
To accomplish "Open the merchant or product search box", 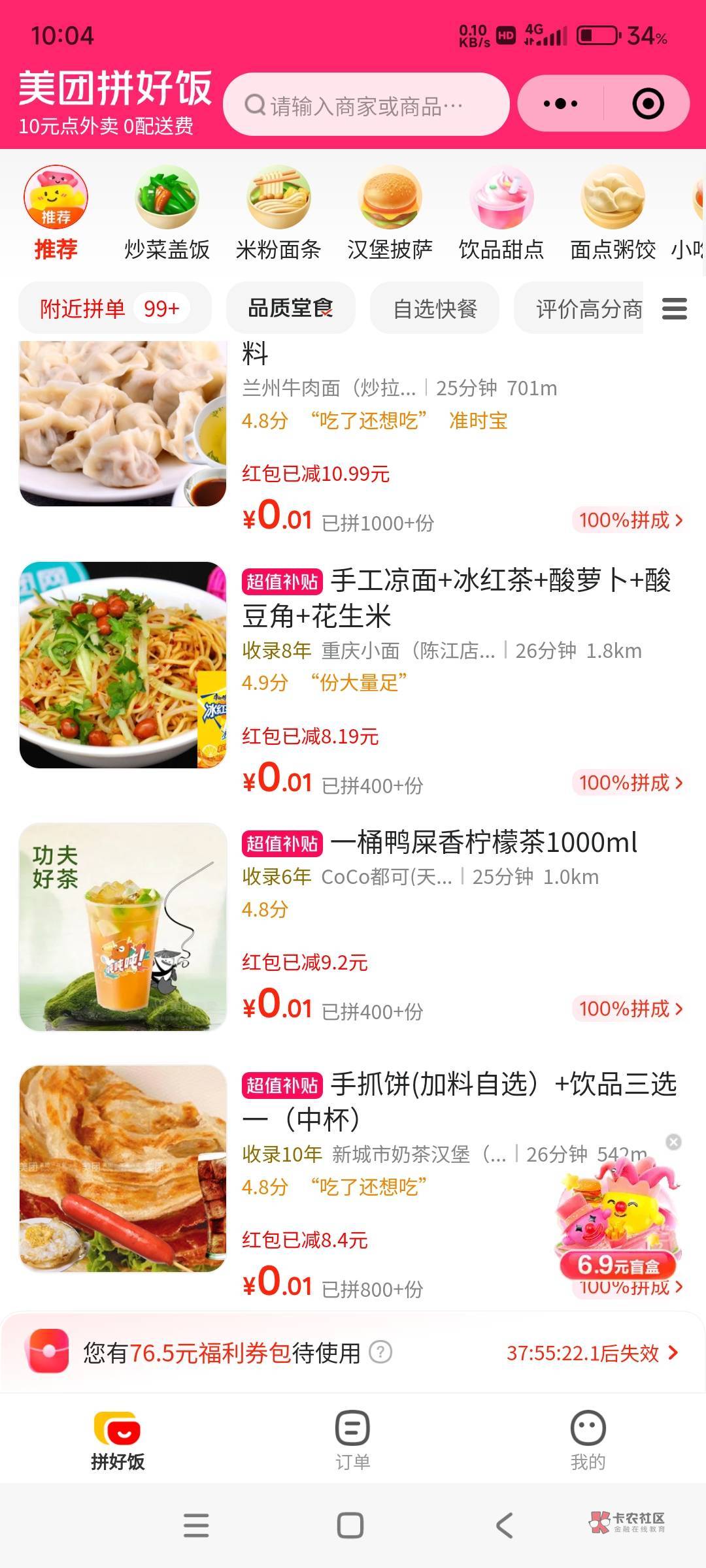I will [x=365, y=105].
